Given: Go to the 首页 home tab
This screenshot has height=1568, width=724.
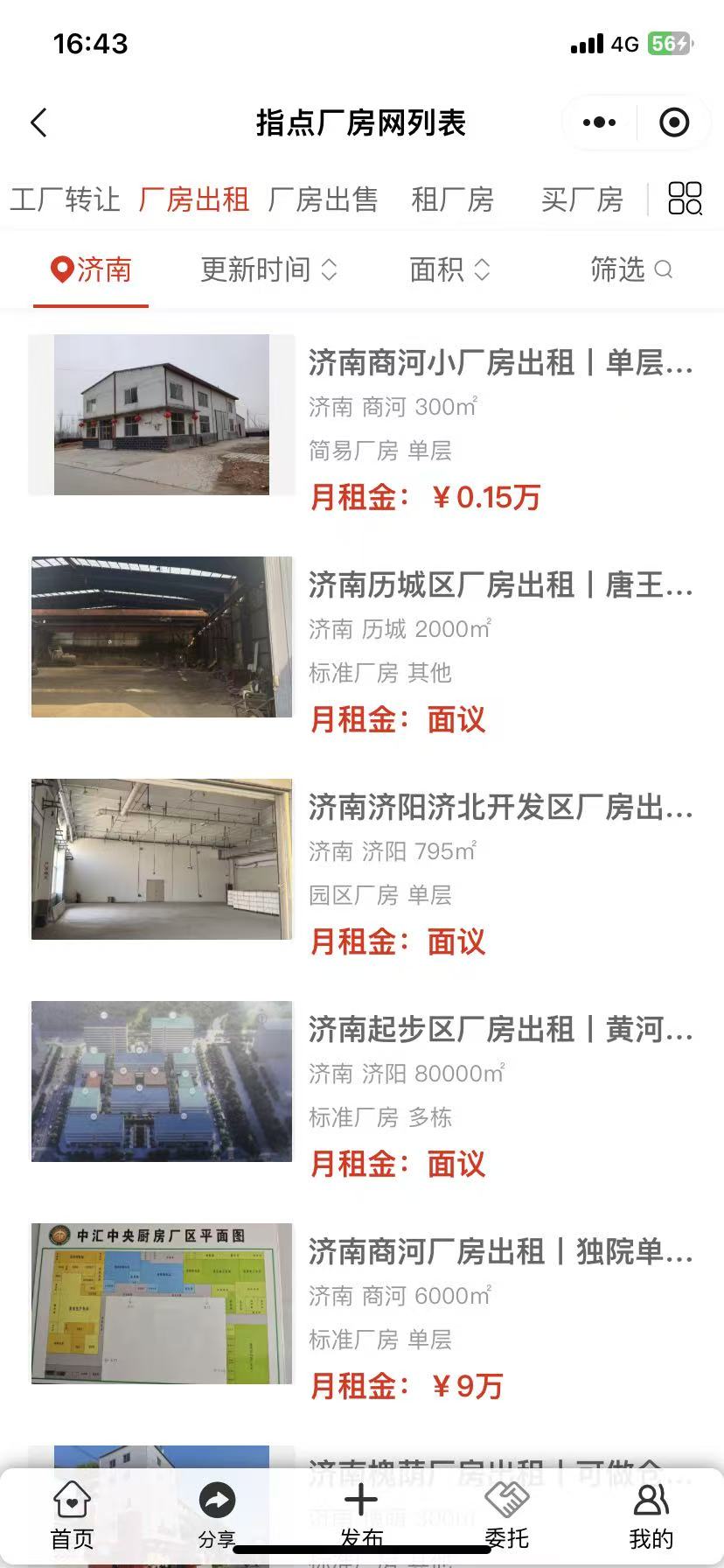Looking at the screenshot, I should click(x=72, y=1515).
